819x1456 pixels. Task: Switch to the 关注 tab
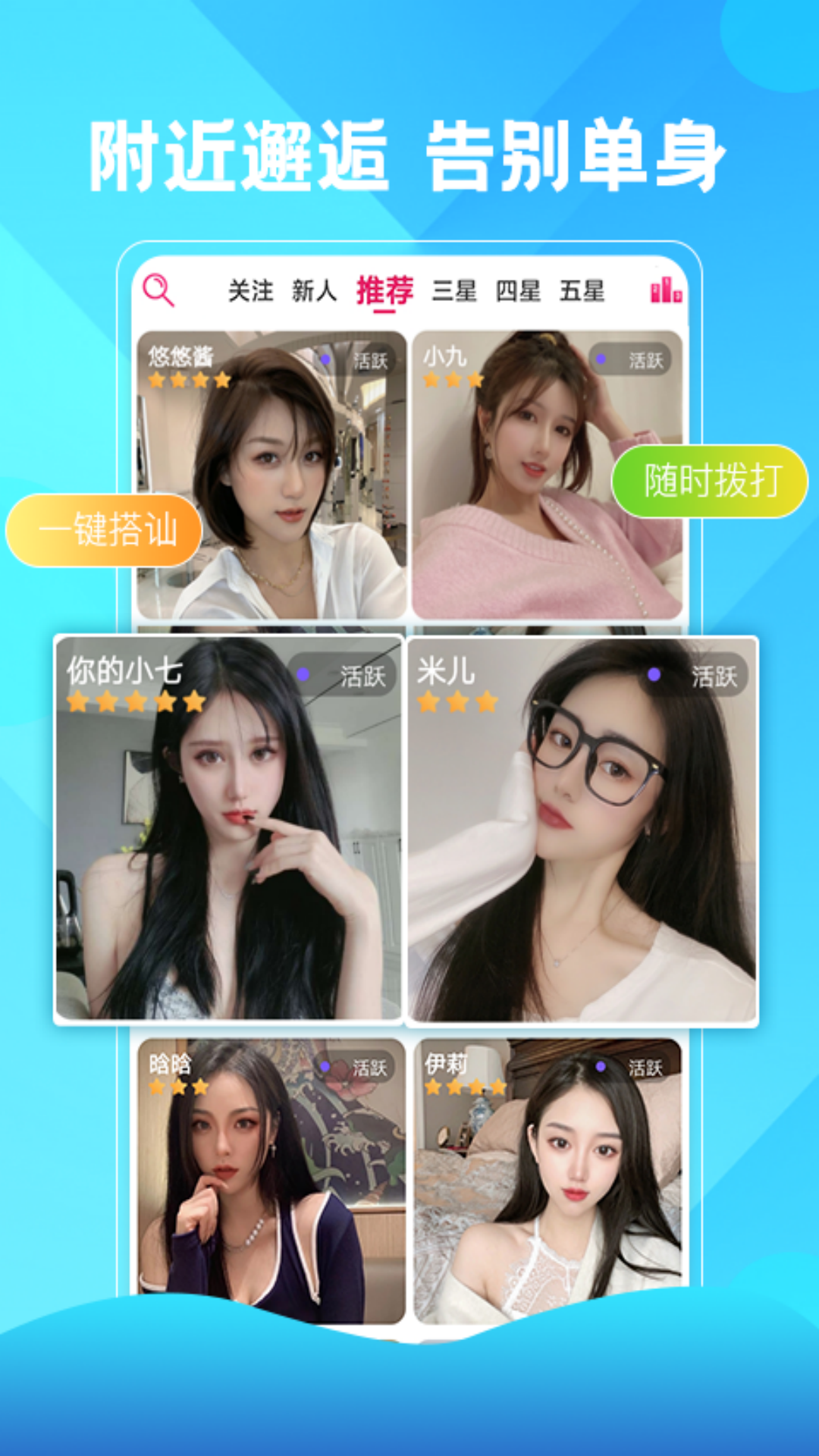[x=252, y=290]
